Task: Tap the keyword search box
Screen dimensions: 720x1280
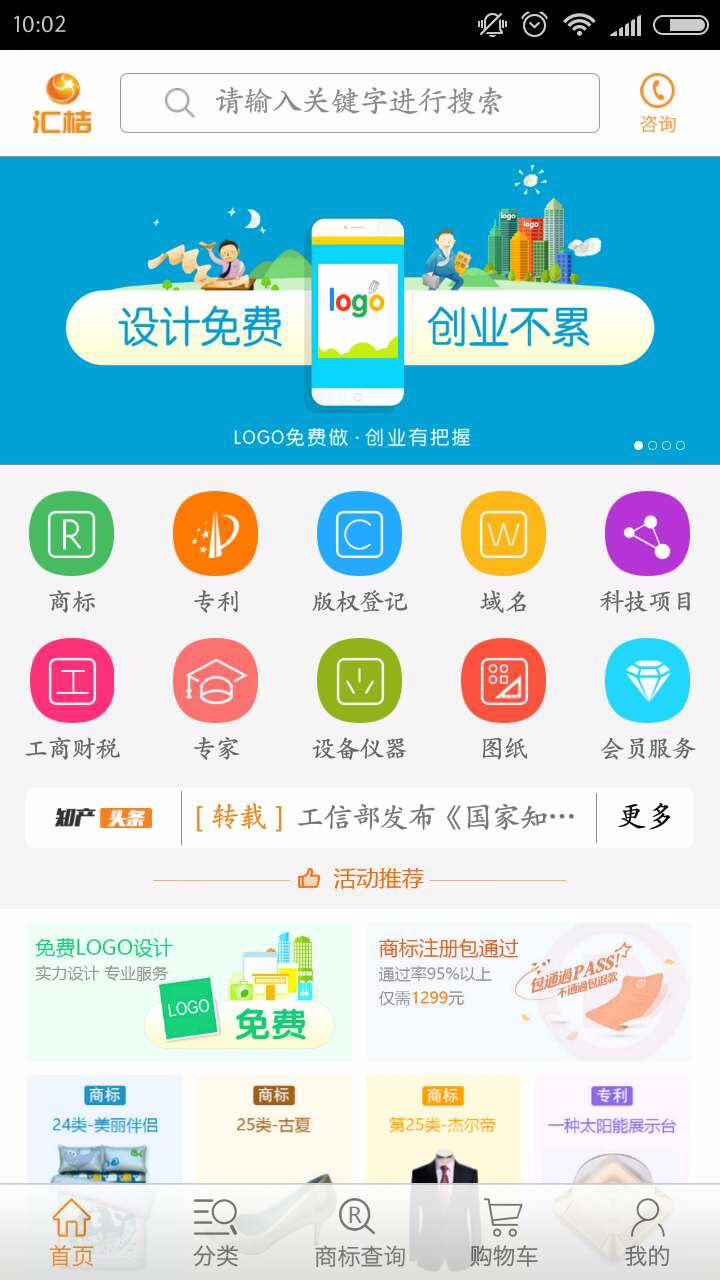Action: (x=360, y=103)
